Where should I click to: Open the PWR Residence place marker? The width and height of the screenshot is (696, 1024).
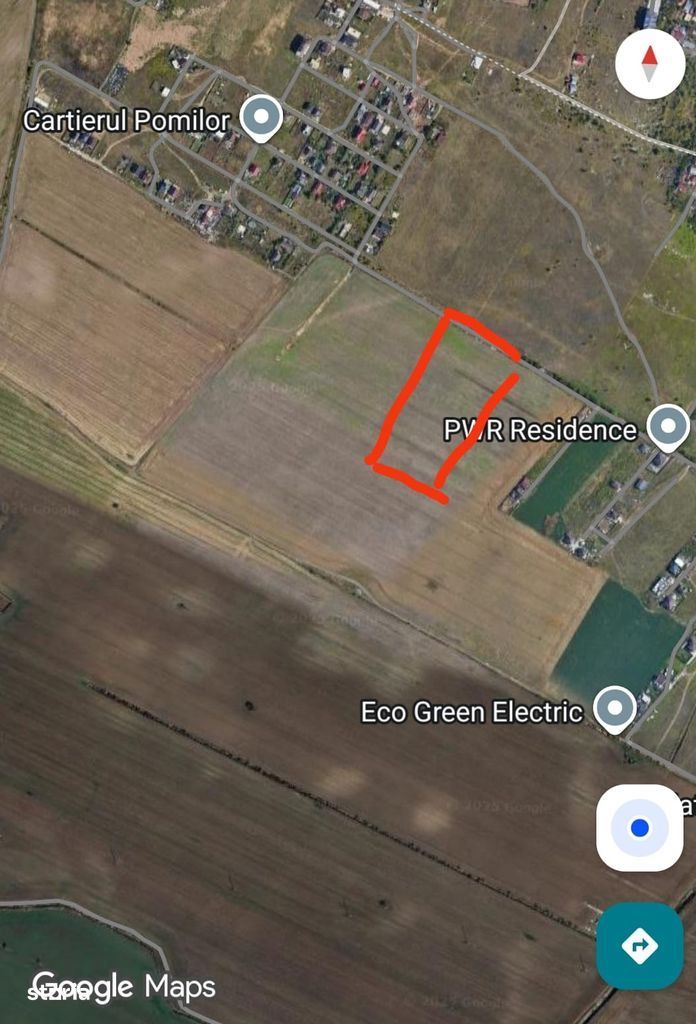(x=667, y=427)
